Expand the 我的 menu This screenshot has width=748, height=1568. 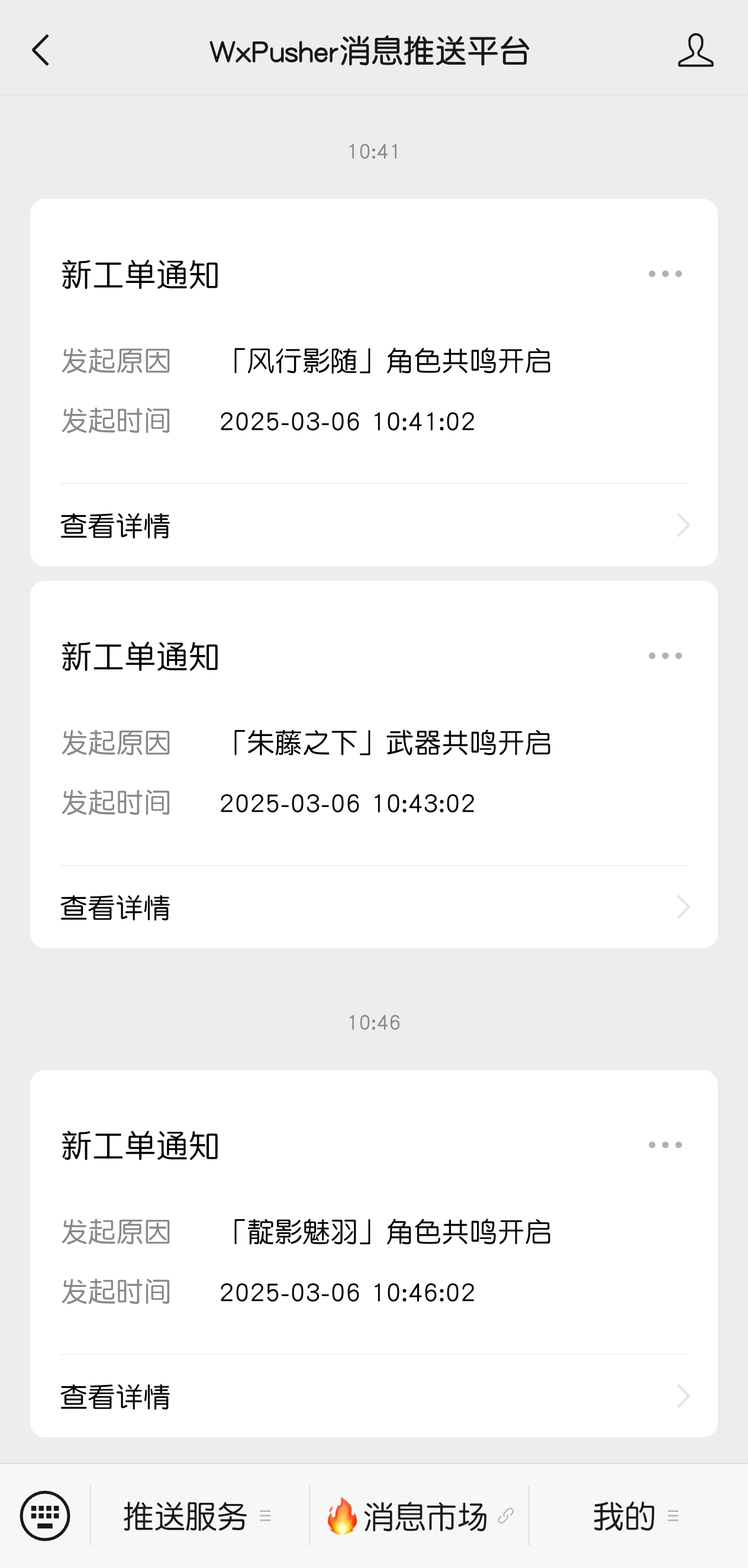pos(638,1516)
